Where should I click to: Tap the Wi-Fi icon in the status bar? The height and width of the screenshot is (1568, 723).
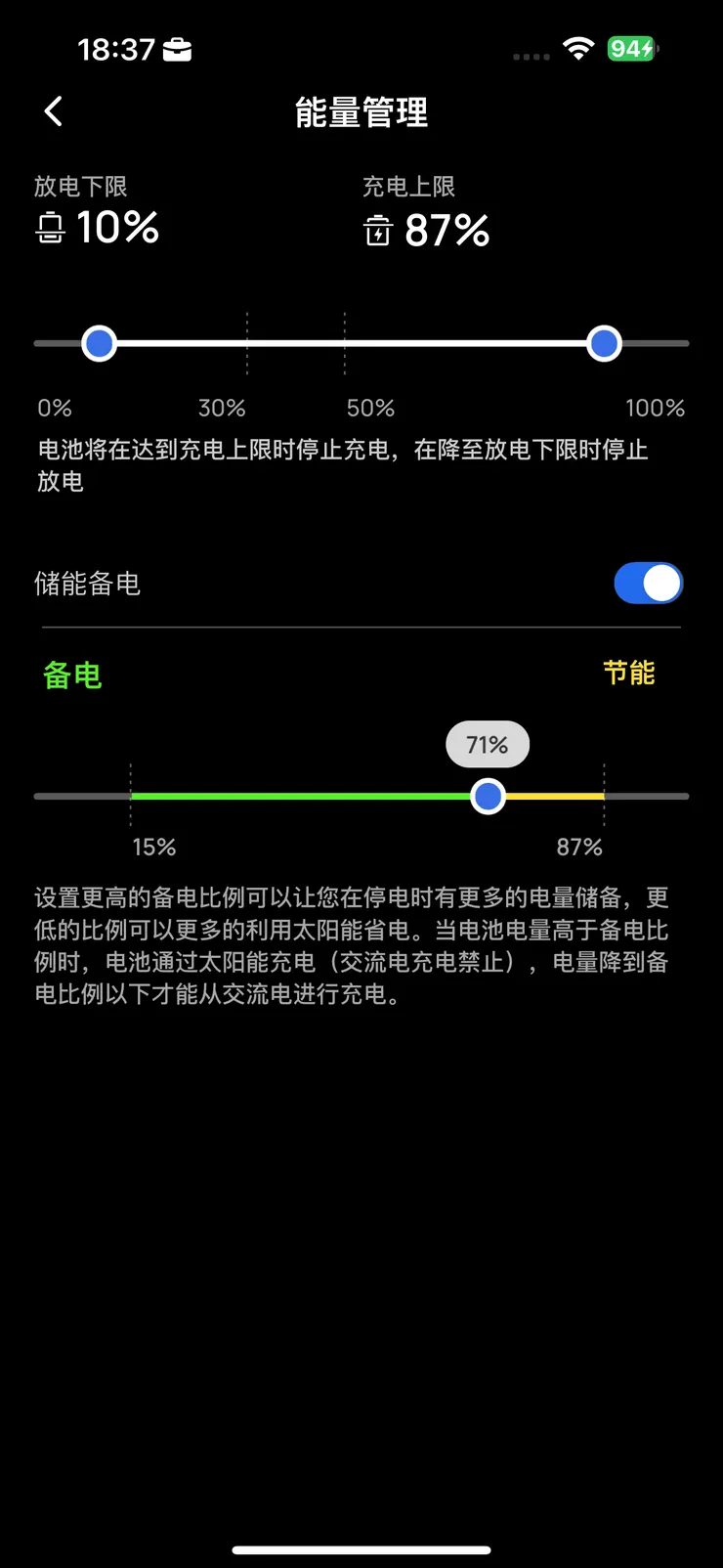pyautogui.click(x=577, y=49)
